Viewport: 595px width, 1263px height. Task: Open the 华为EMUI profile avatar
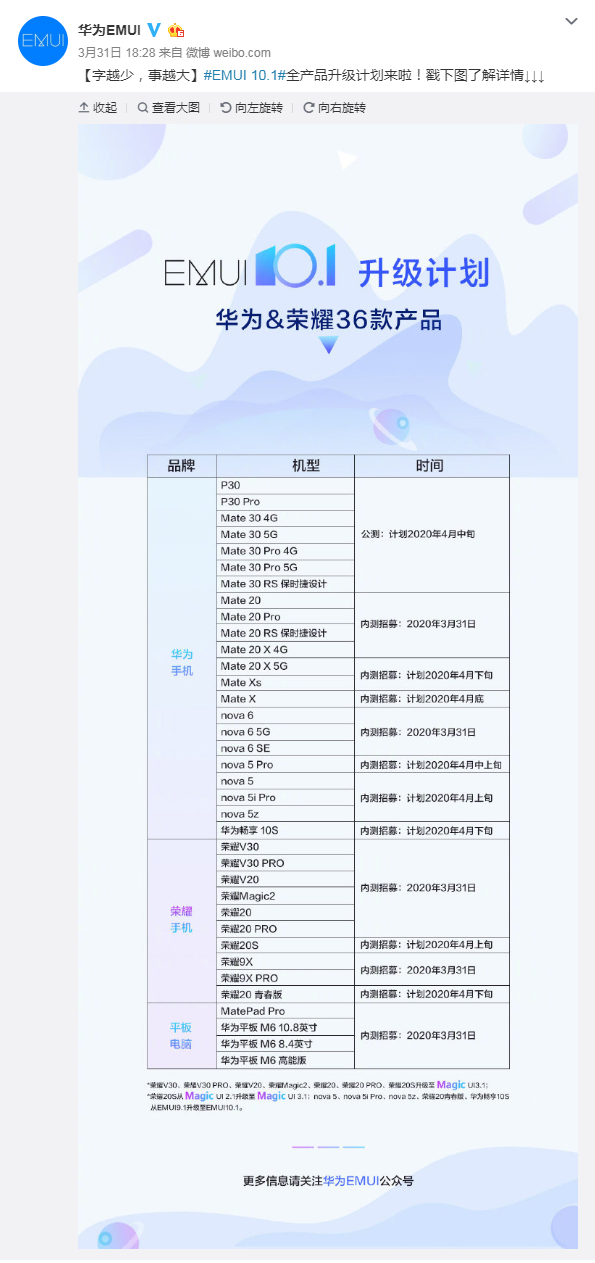pyautogui.click(x=43, y=42)
